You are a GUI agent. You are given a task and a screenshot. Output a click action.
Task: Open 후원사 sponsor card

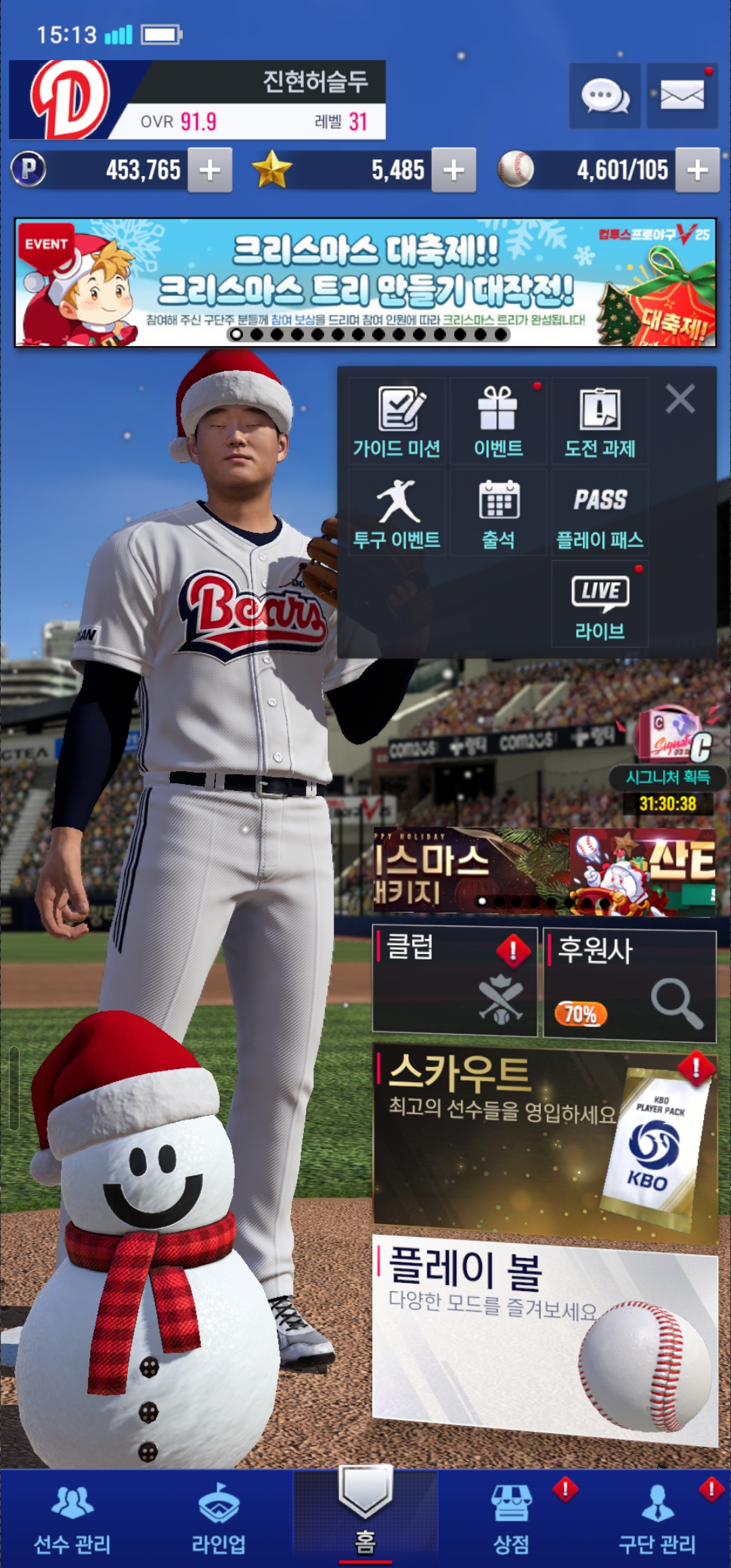pos(629,985)
